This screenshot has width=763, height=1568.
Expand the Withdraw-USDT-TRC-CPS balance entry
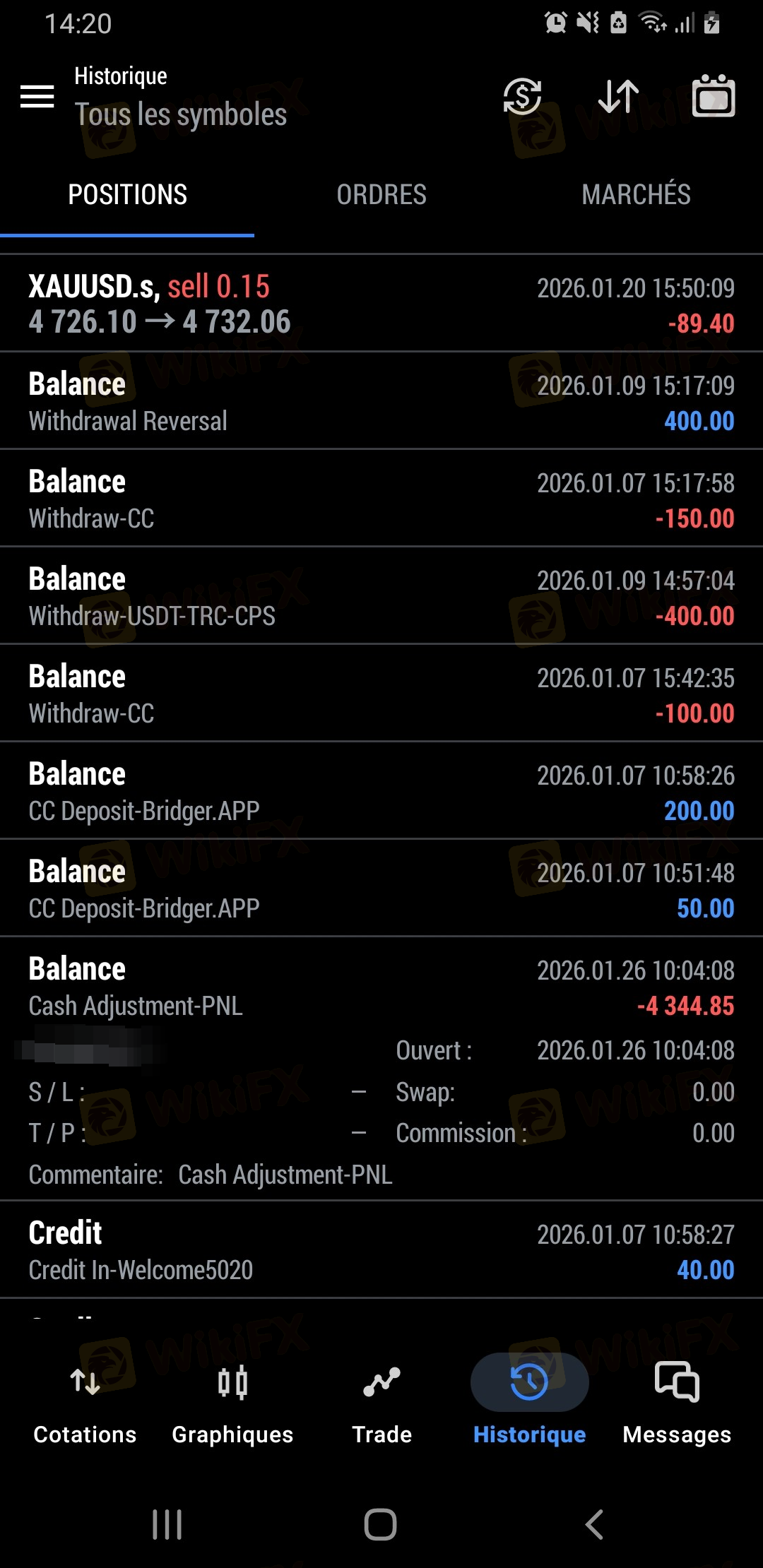click(x=381, y=596)
